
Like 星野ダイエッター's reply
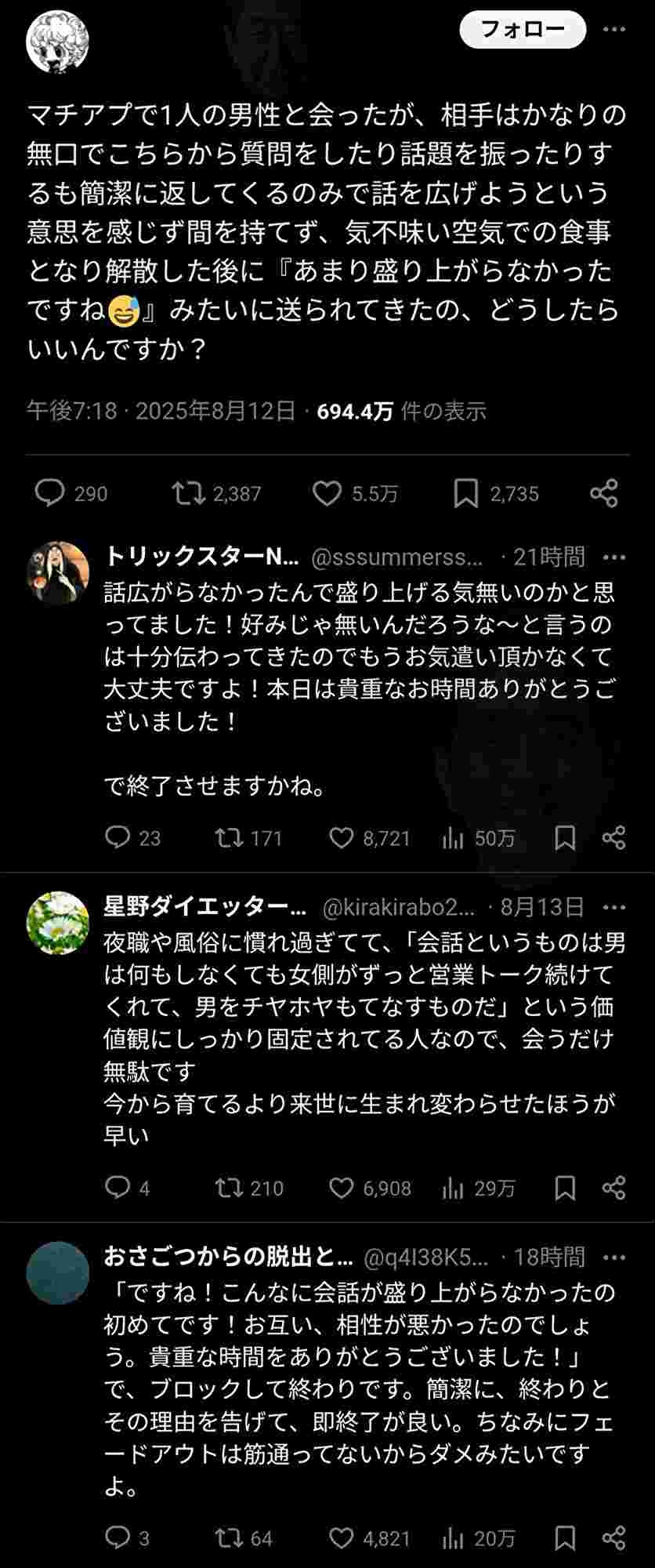coord(341,1189)
